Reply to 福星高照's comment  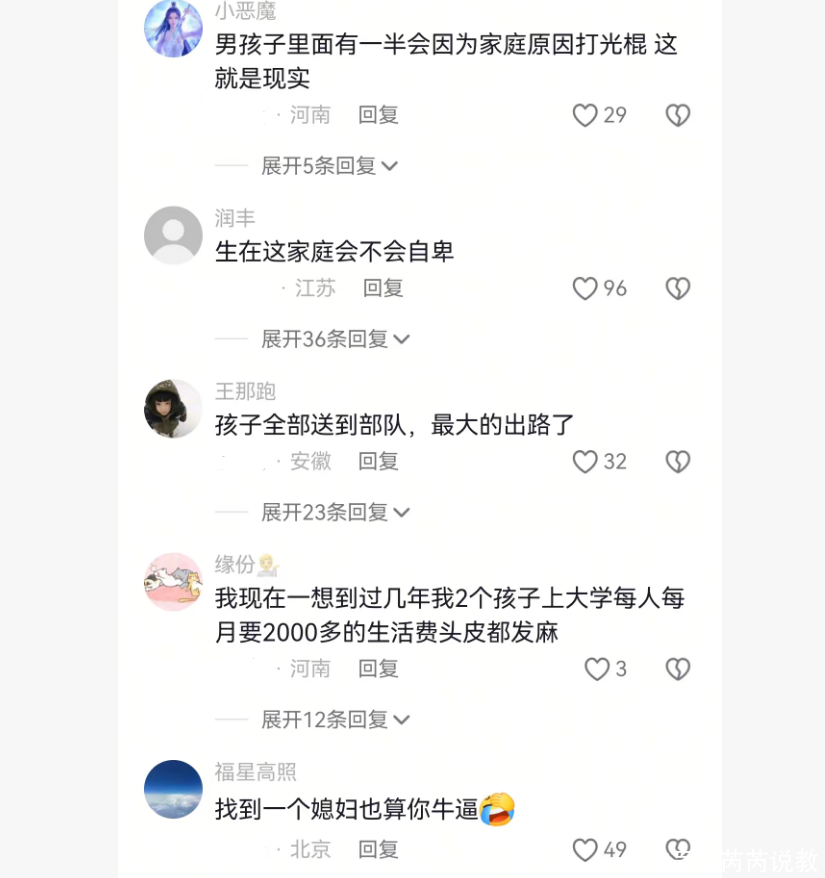[x=378, y=849]
